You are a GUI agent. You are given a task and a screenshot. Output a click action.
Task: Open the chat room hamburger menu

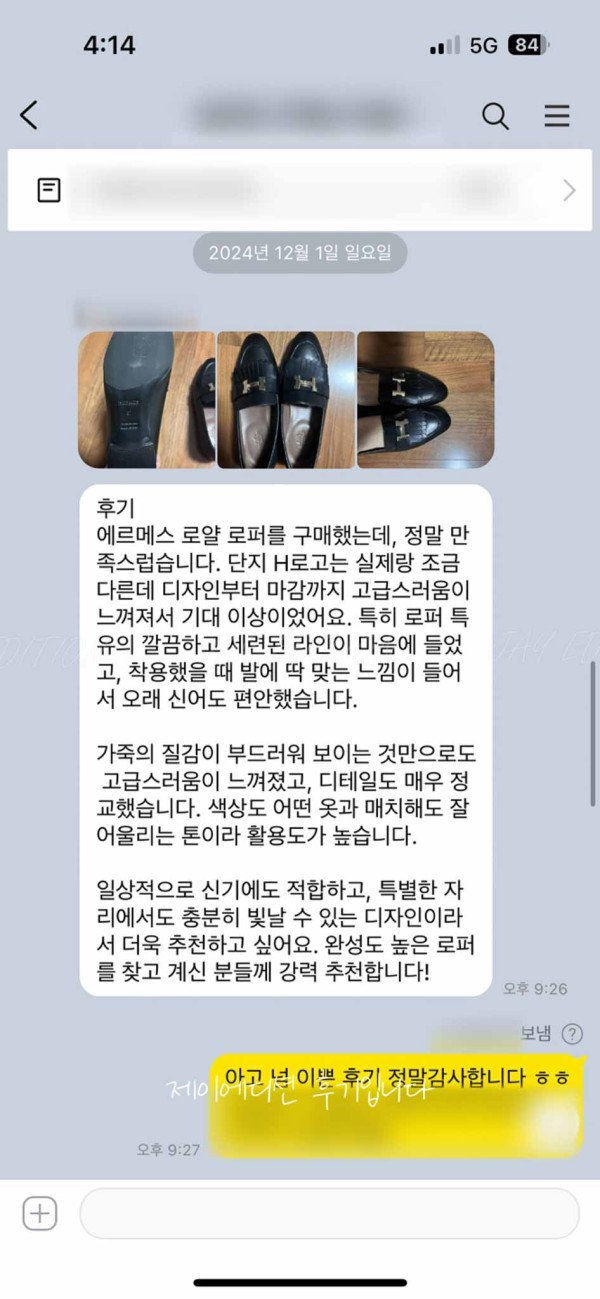point(557,116)
